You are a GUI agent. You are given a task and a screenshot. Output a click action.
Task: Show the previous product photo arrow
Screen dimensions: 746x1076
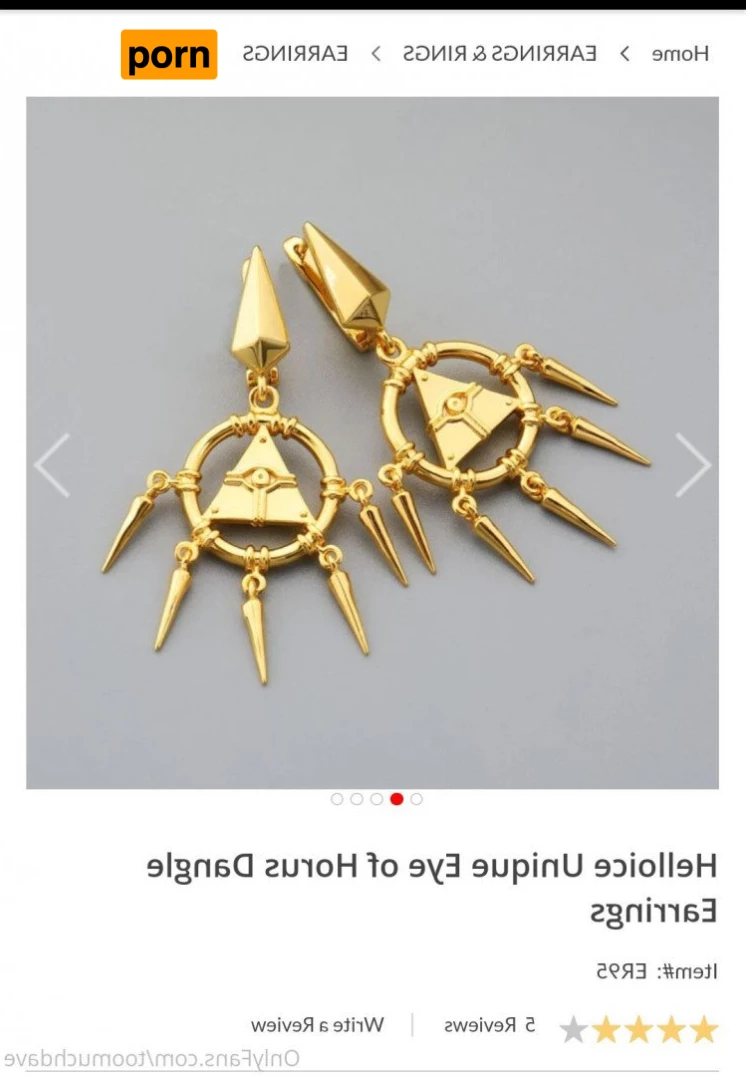(x=52, y=465)
